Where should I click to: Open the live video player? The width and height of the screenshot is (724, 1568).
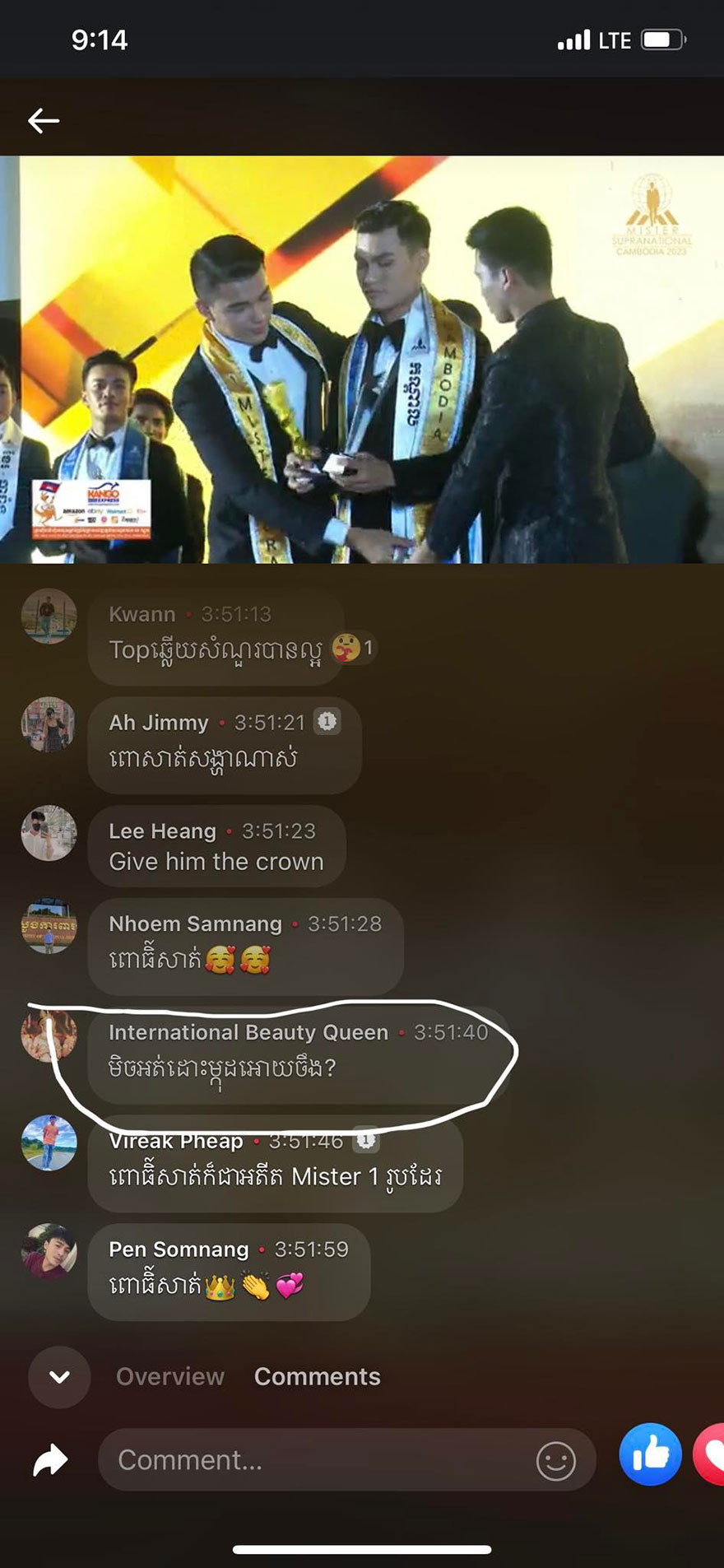(x=362, y=360)
